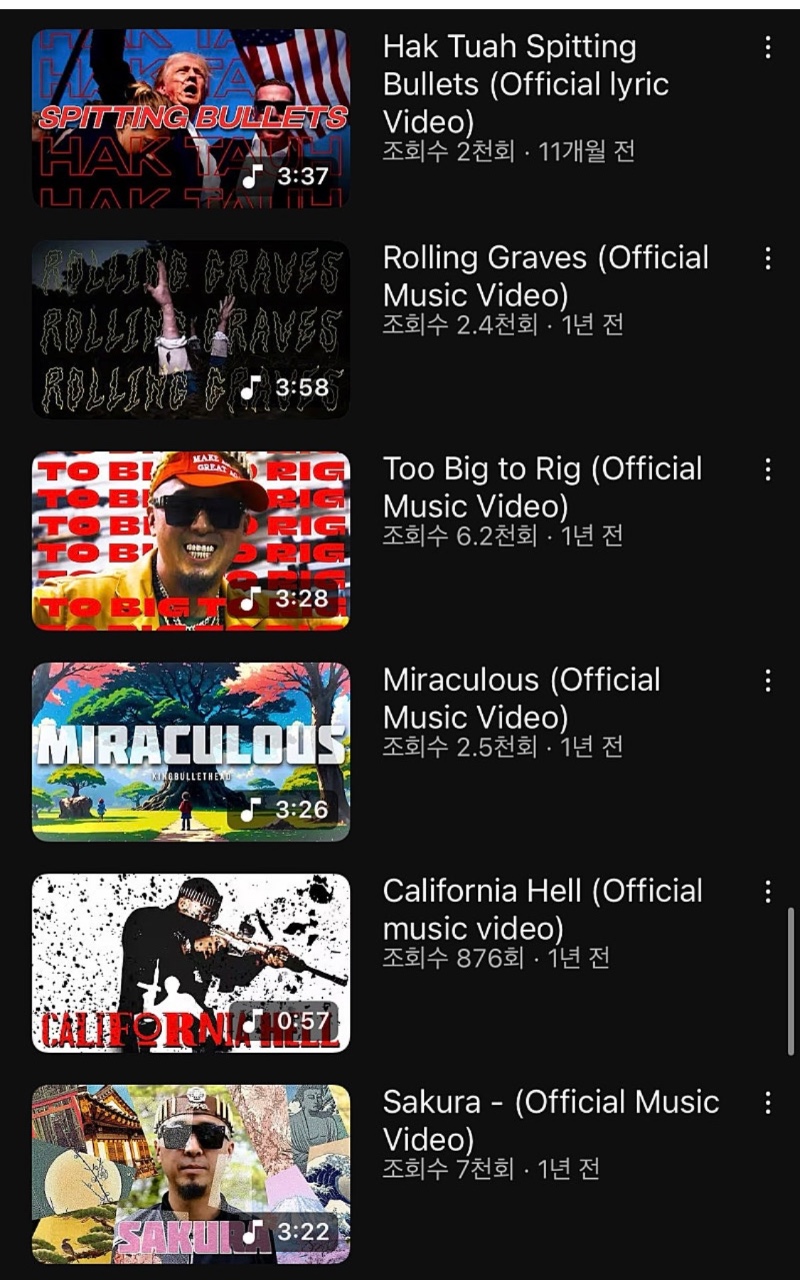Open more options for California Hell video
The width and height of the screenshot is (800, 1287).
pyautogui.click(x=768, y=892)
